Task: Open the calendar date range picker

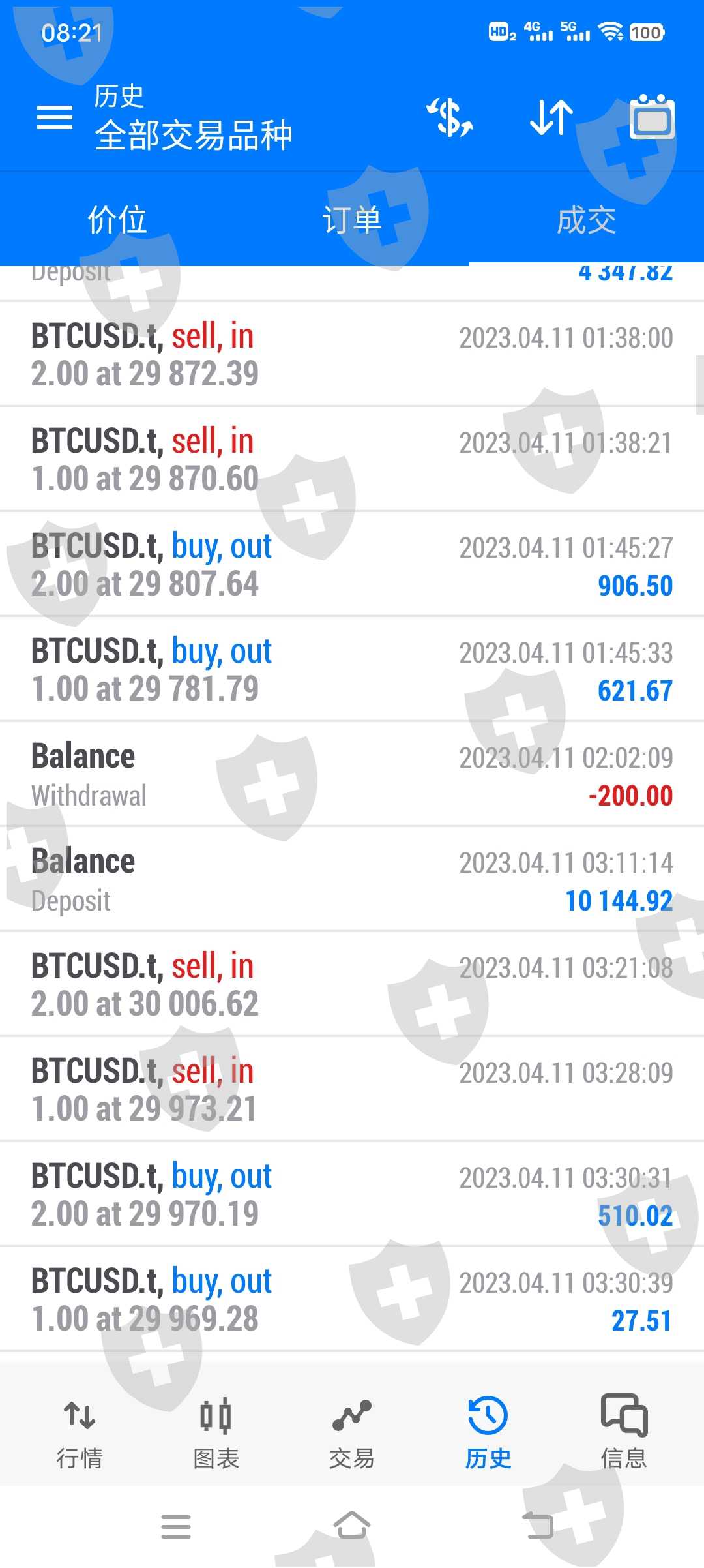Action: pos(652,118)
